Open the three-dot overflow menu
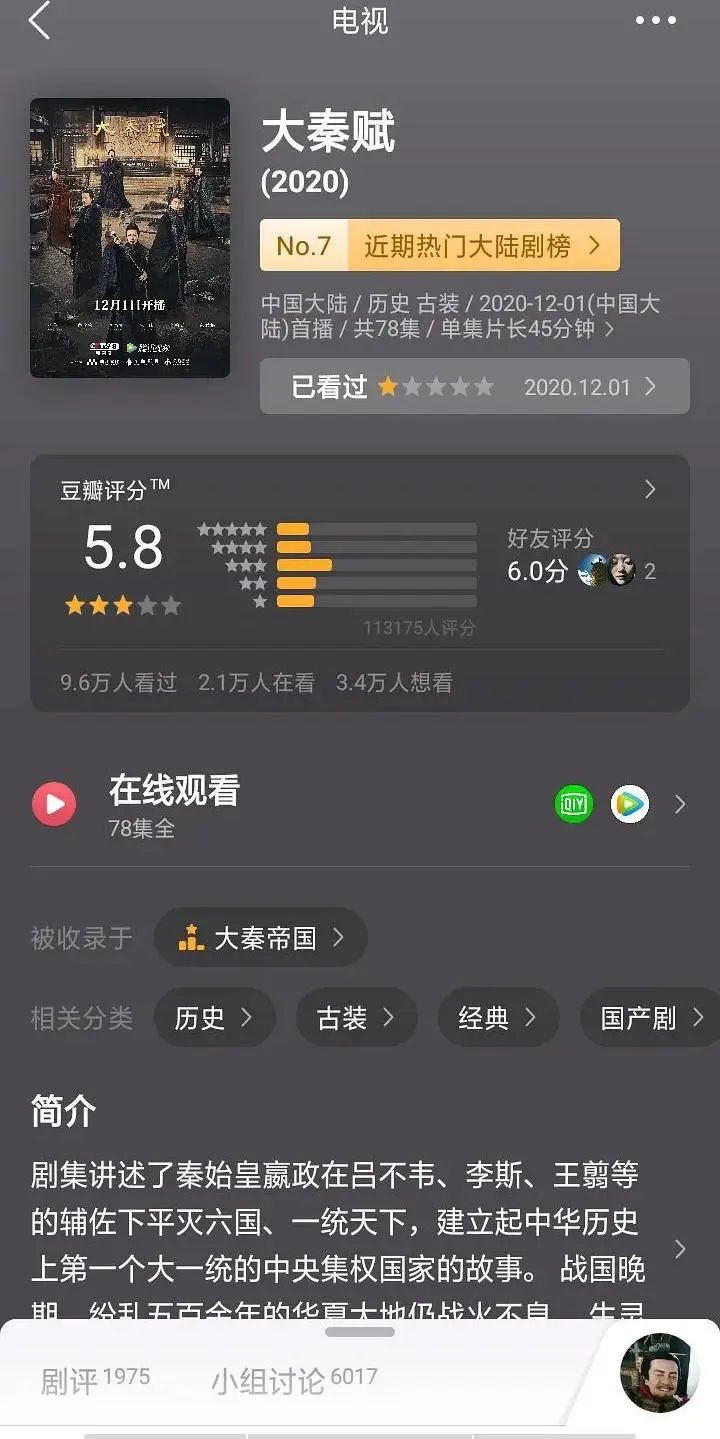Image resolution: width=720 pixels, height=1439 pixels. tap(656, 21)
